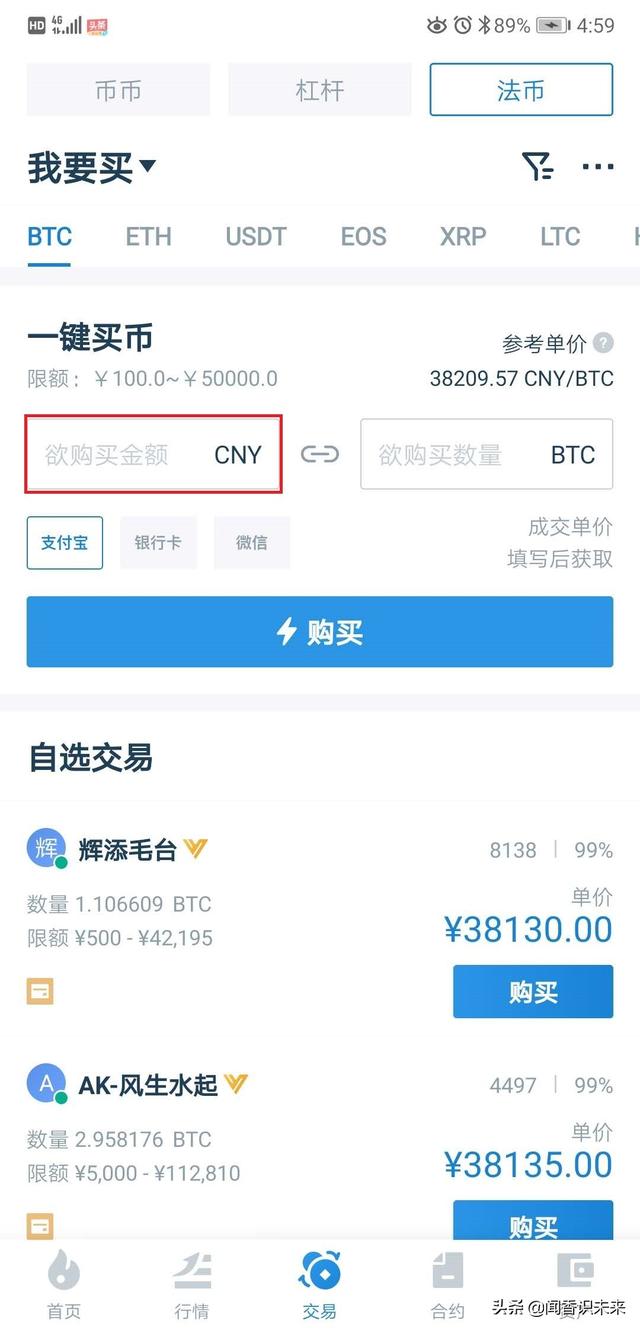
Task: Switch to the 币币 trading tab
Action: pyautogui.click(x=118, y=90)
